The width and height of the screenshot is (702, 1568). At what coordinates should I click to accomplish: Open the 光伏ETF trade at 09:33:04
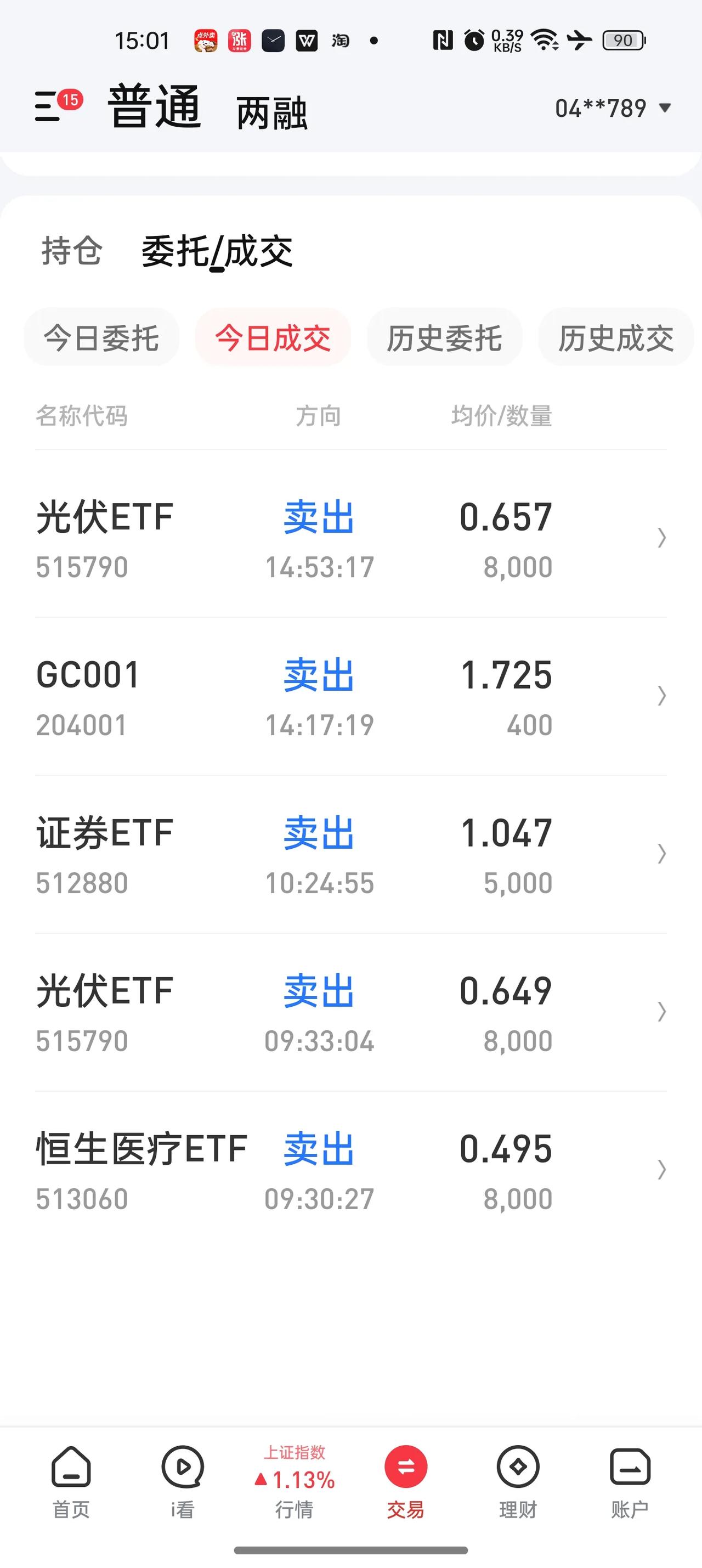point(351,1012)
